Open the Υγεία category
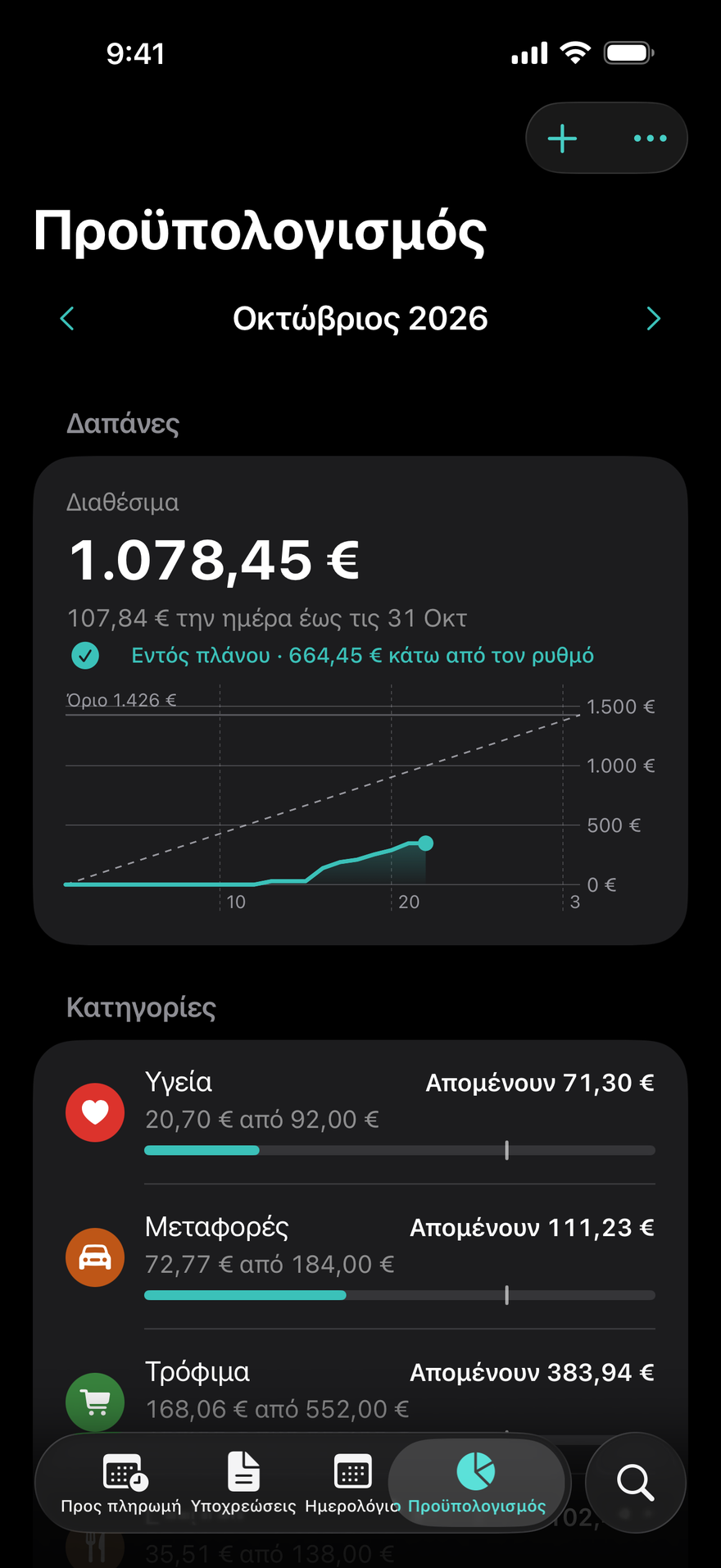Screen dimensions: 721x1568 tap(360, 1112)
